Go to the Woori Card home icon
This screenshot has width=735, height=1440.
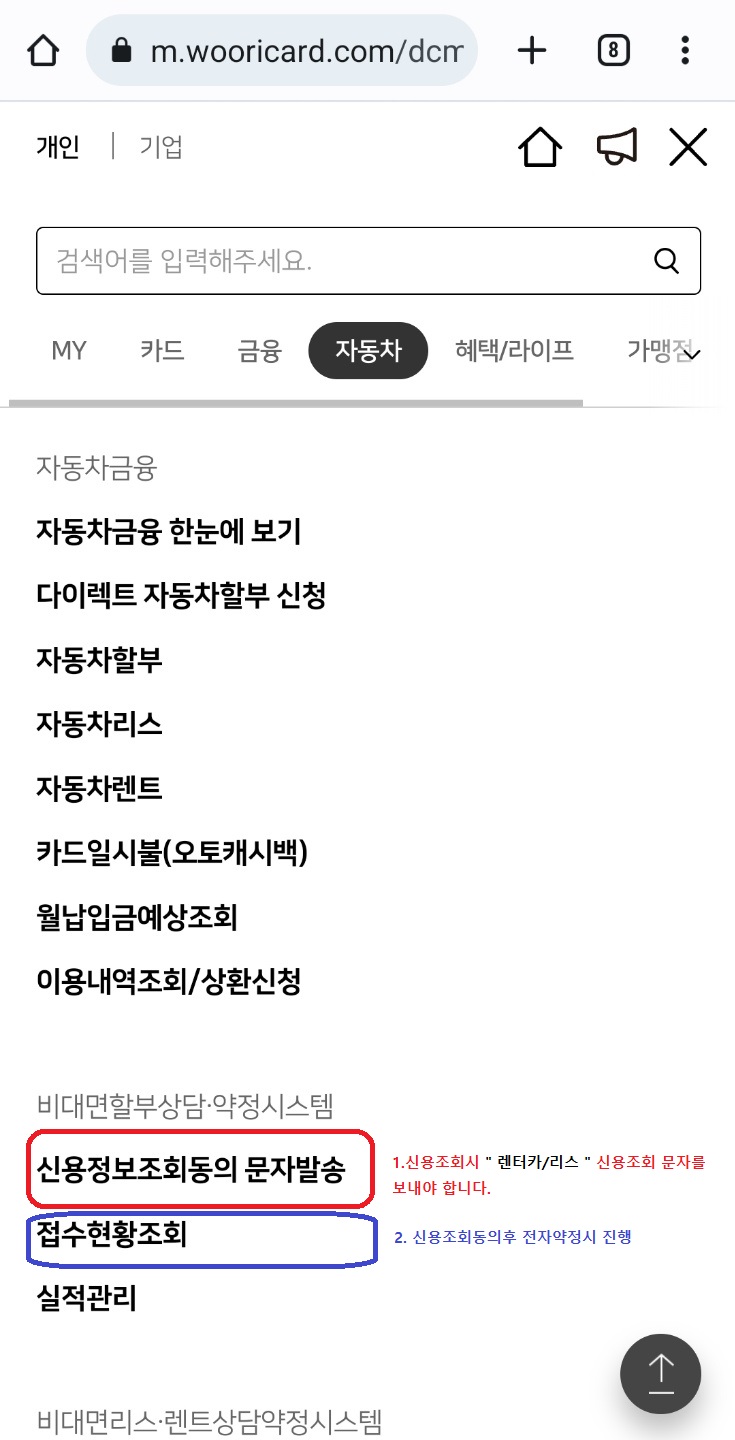540,148
